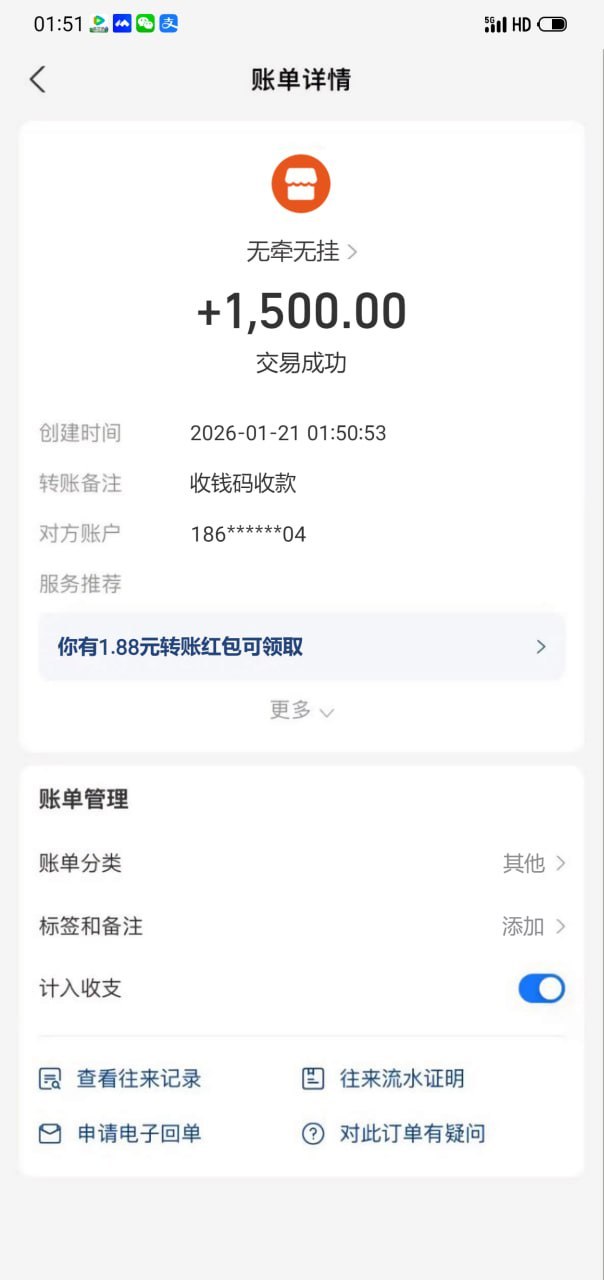Claim the 1.88元 transfer red packet
604x1280 pixels.
tap(301, 647)
